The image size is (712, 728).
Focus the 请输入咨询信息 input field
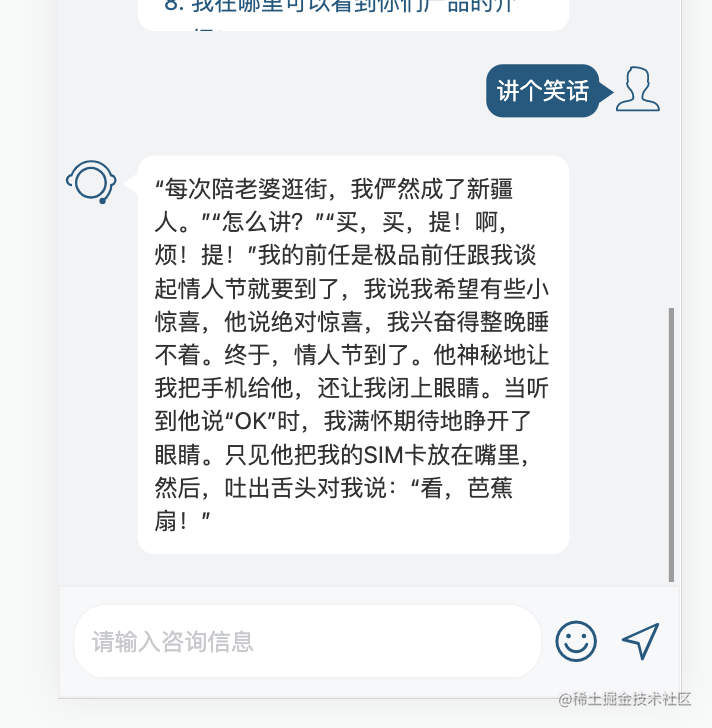coord(308,641)
